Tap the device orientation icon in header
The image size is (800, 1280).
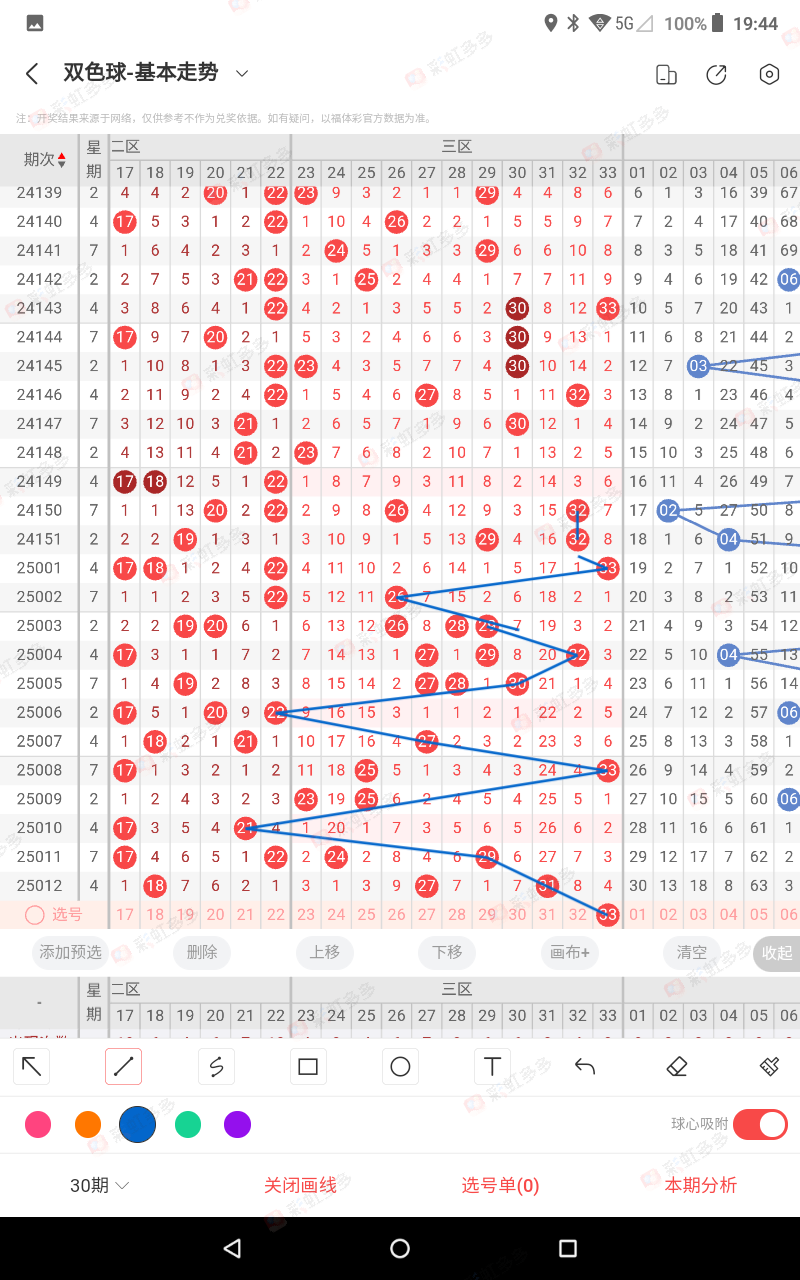tap(666, 74)
